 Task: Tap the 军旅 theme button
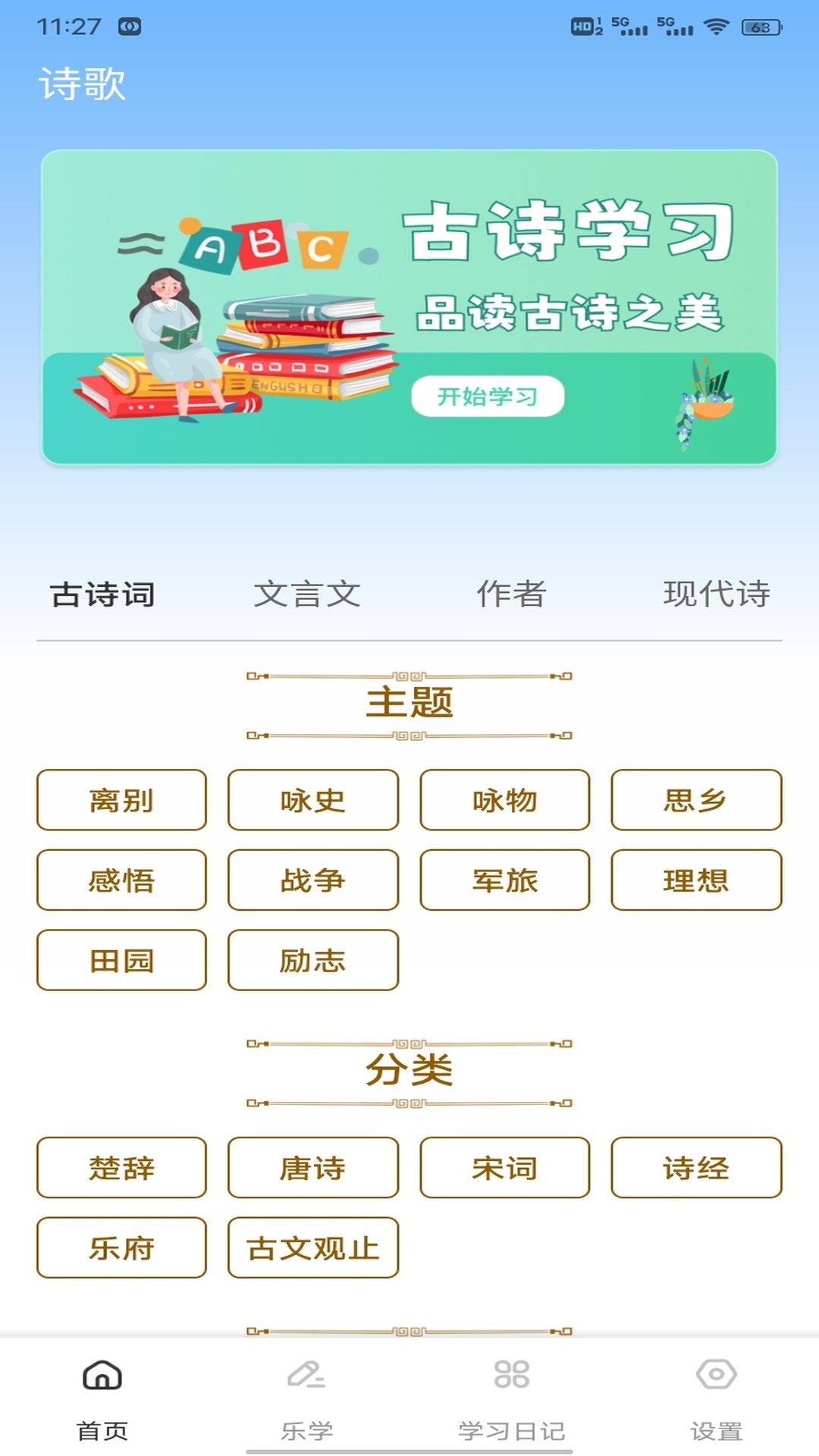(504, 880)
